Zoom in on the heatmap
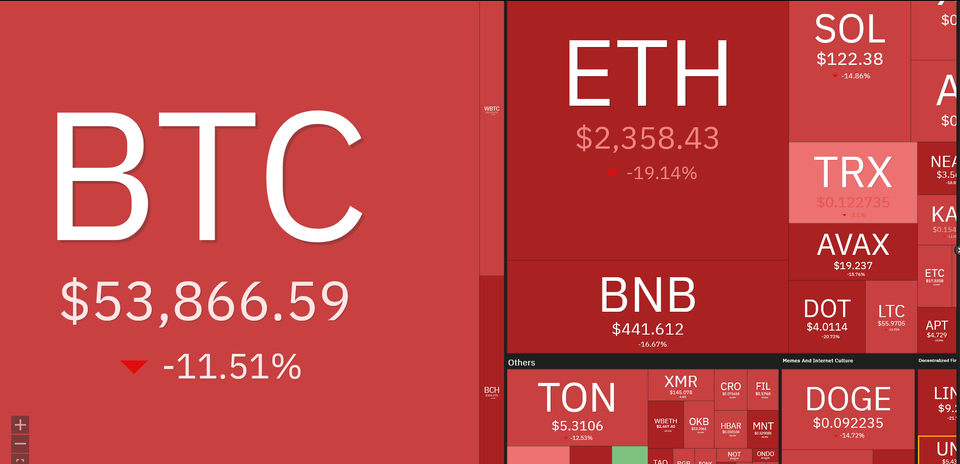The width and height of the screenshot is (960, 464). (21, 424)
